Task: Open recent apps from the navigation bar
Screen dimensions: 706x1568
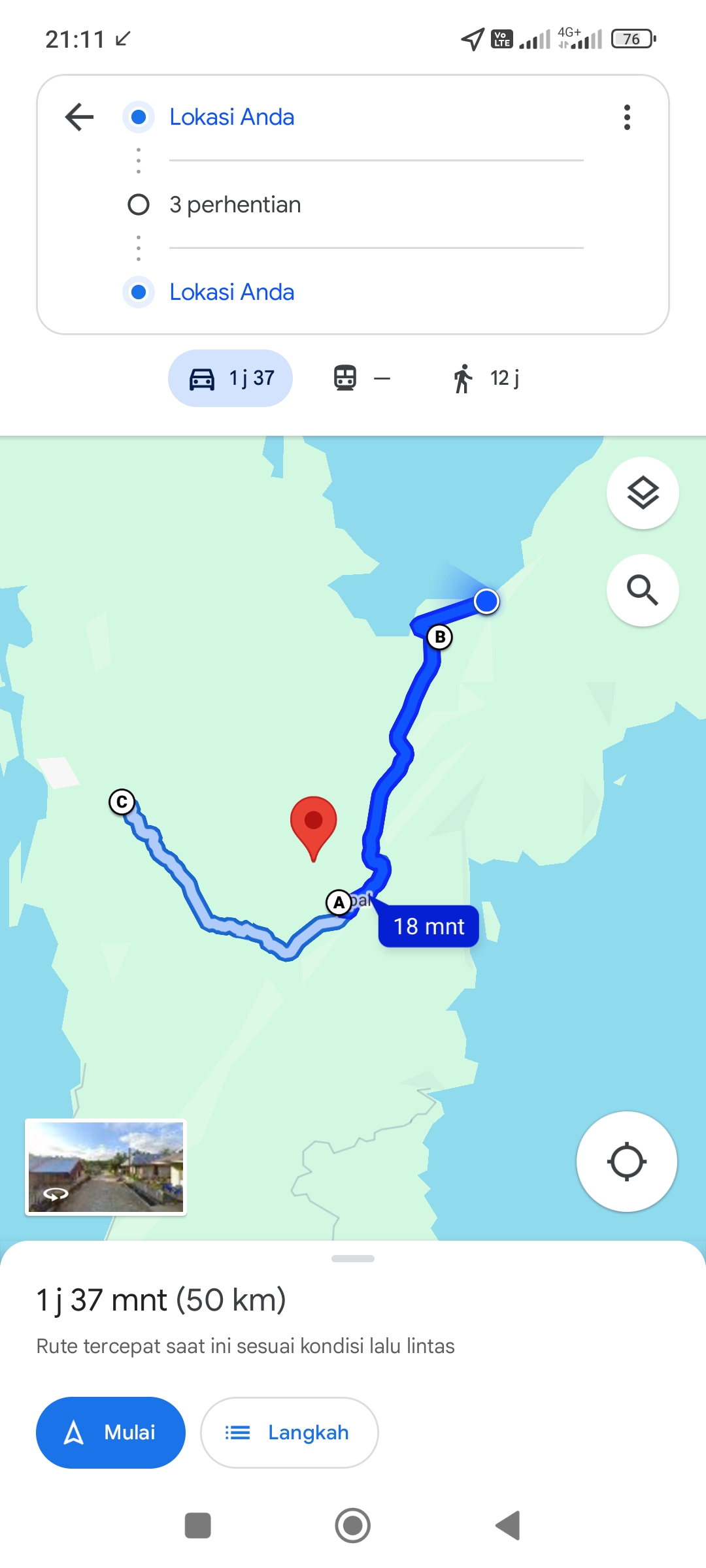Action: tap(198, 1526)
